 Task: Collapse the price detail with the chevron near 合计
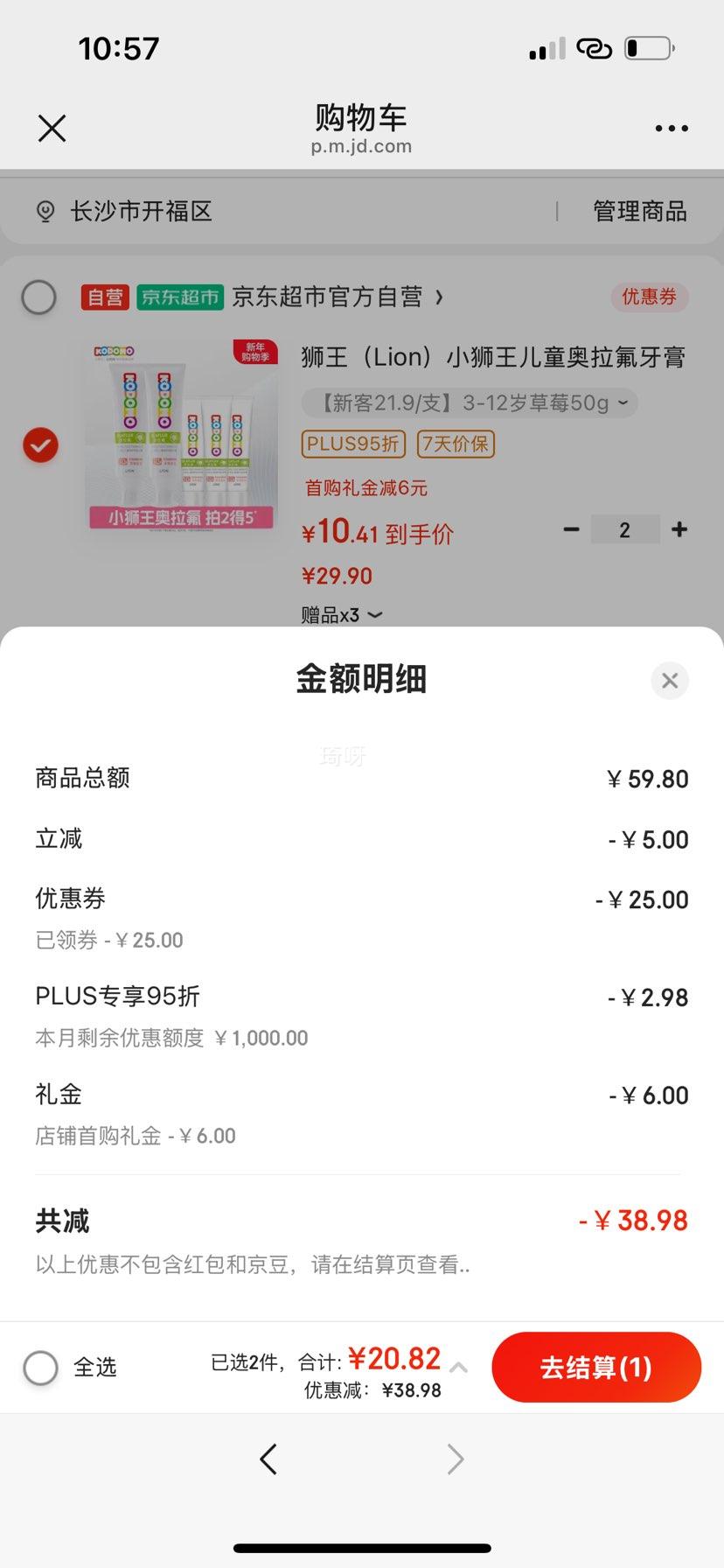pos(458,1367)
